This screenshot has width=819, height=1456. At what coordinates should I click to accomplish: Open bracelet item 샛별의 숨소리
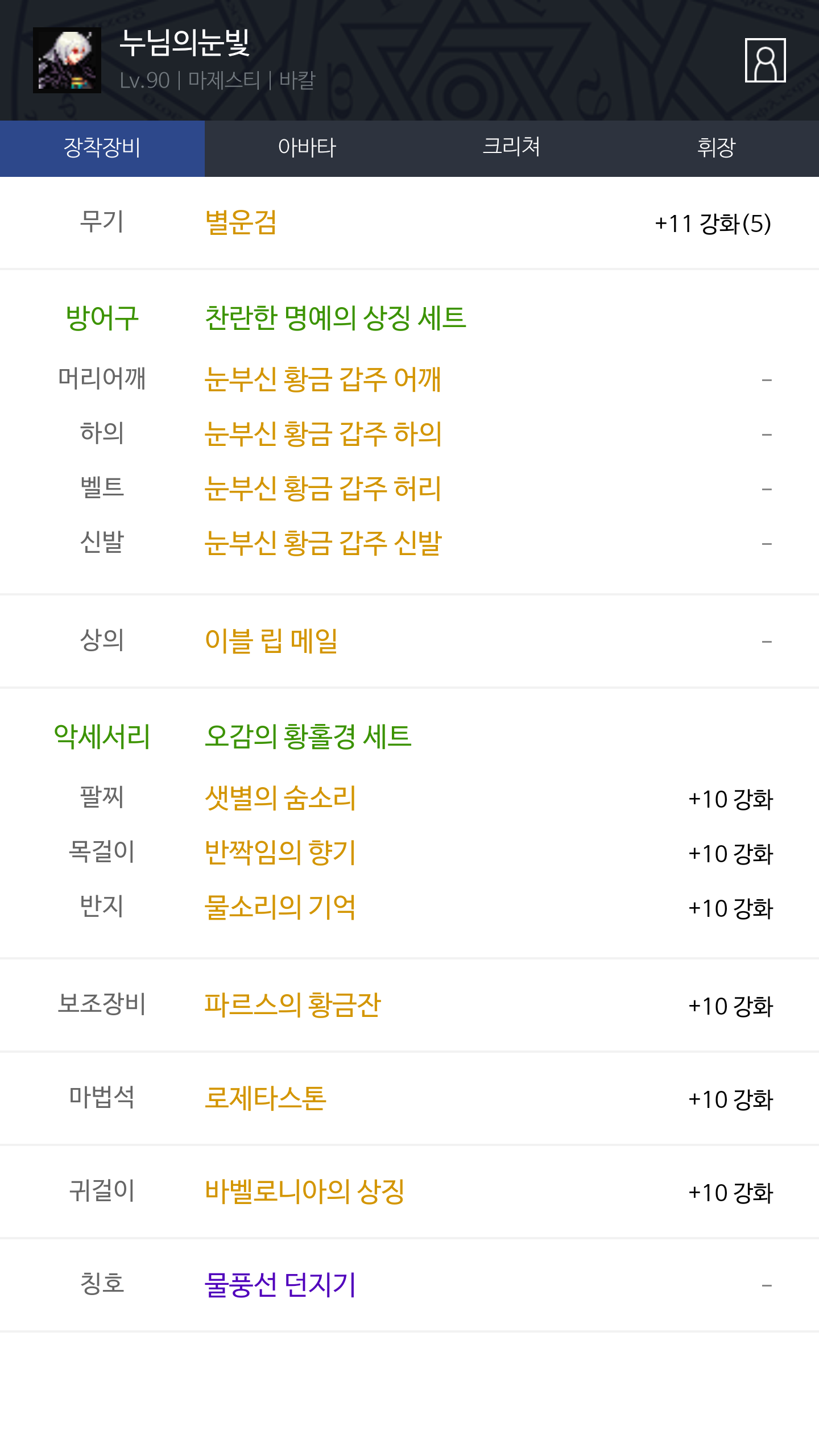point(280,797)
